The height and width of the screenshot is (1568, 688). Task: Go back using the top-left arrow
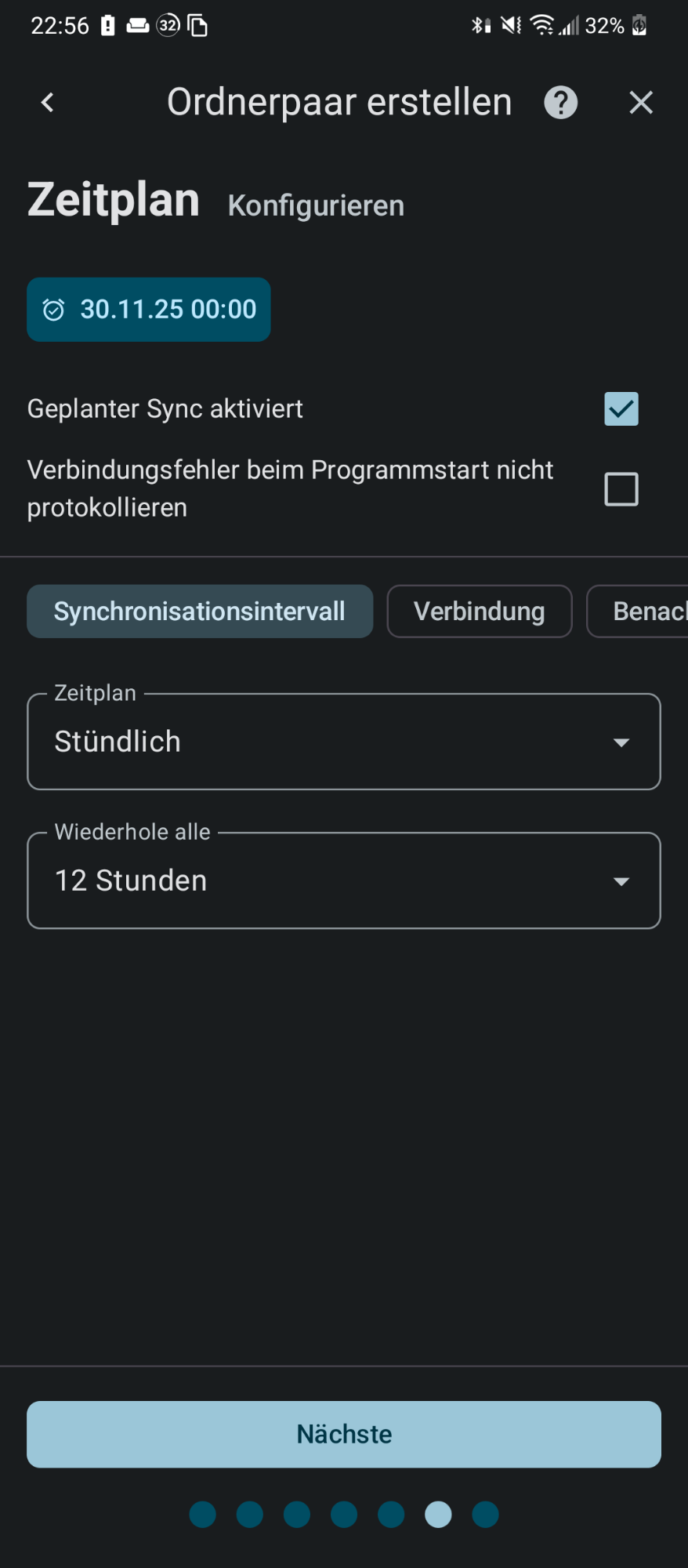coord(48,103)
